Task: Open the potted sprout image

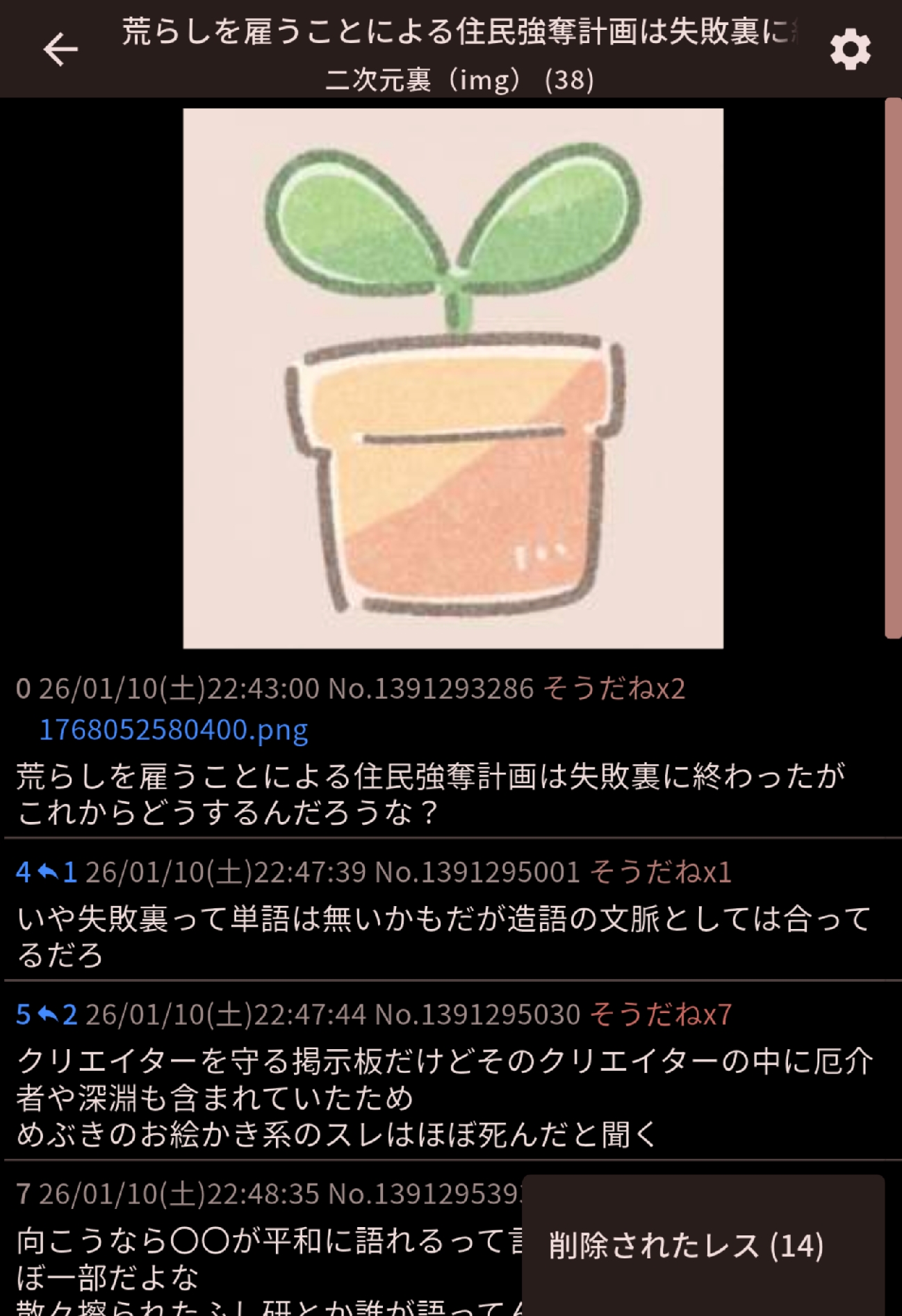Action: [453, 379]
